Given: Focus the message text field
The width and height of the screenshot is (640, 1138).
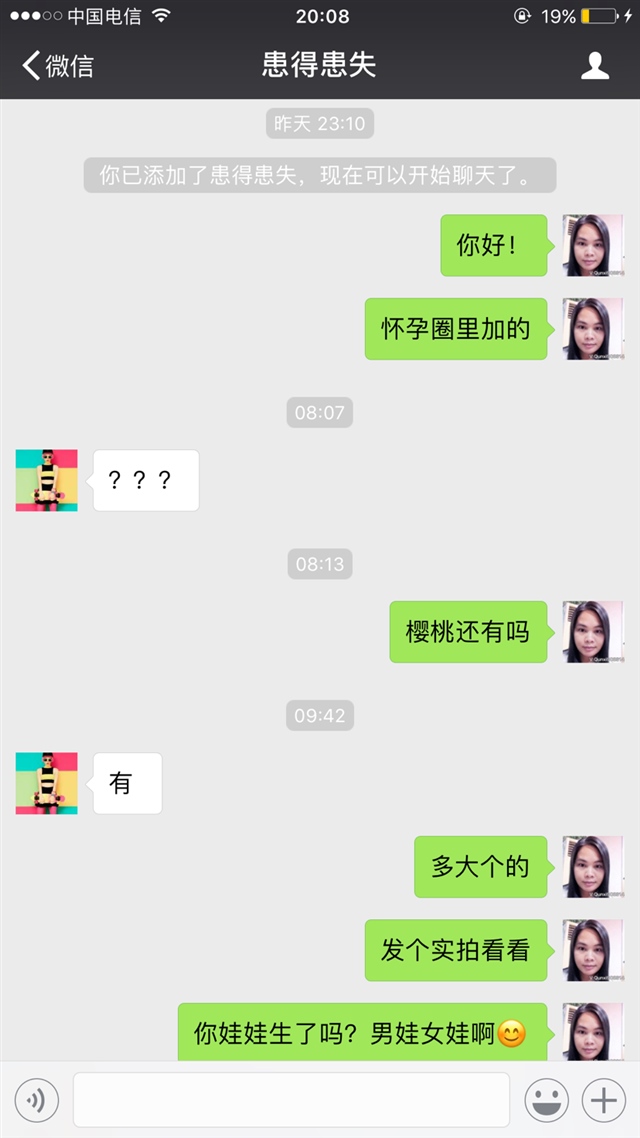Looking at the screenshot, I should tap(291, 1100).
